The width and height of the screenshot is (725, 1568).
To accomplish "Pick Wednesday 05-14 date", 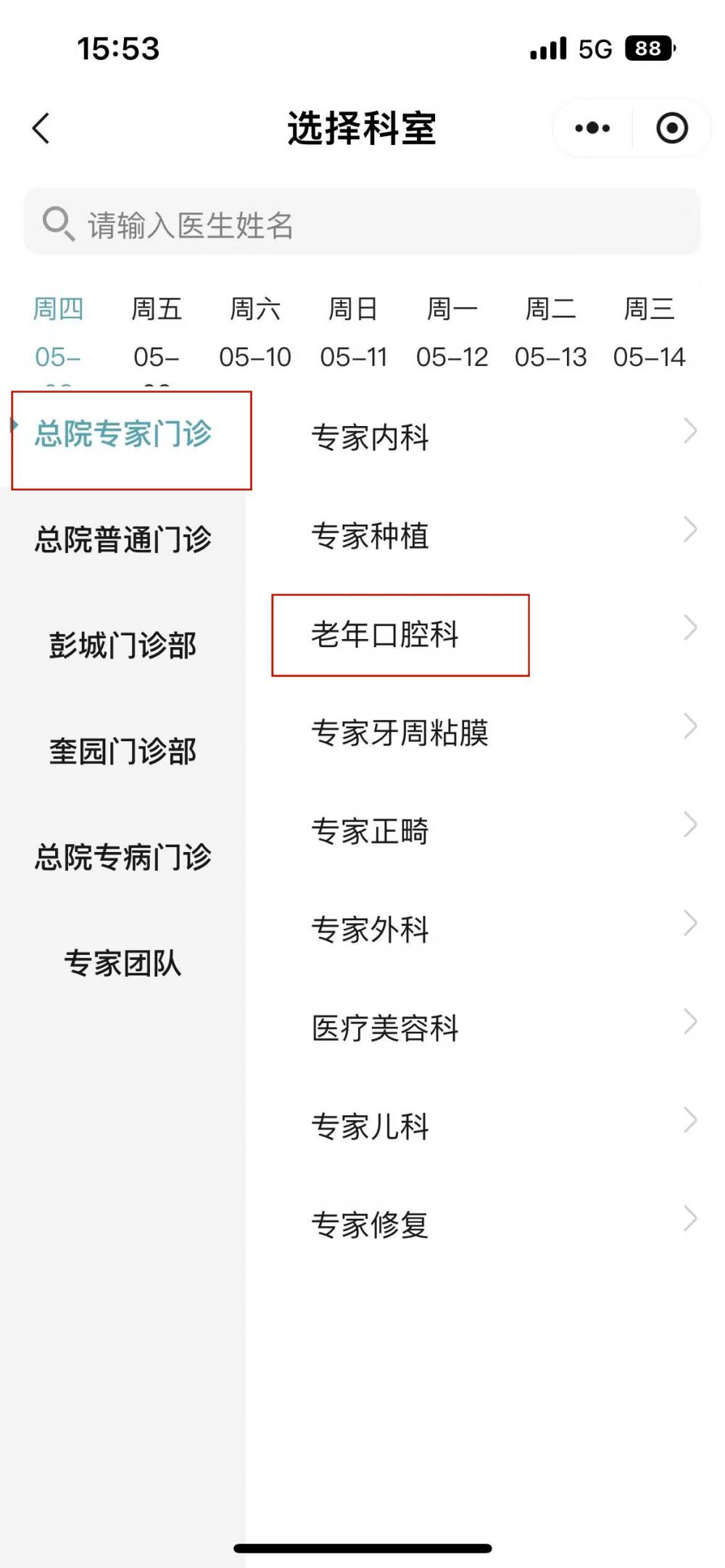I will 650,333.
